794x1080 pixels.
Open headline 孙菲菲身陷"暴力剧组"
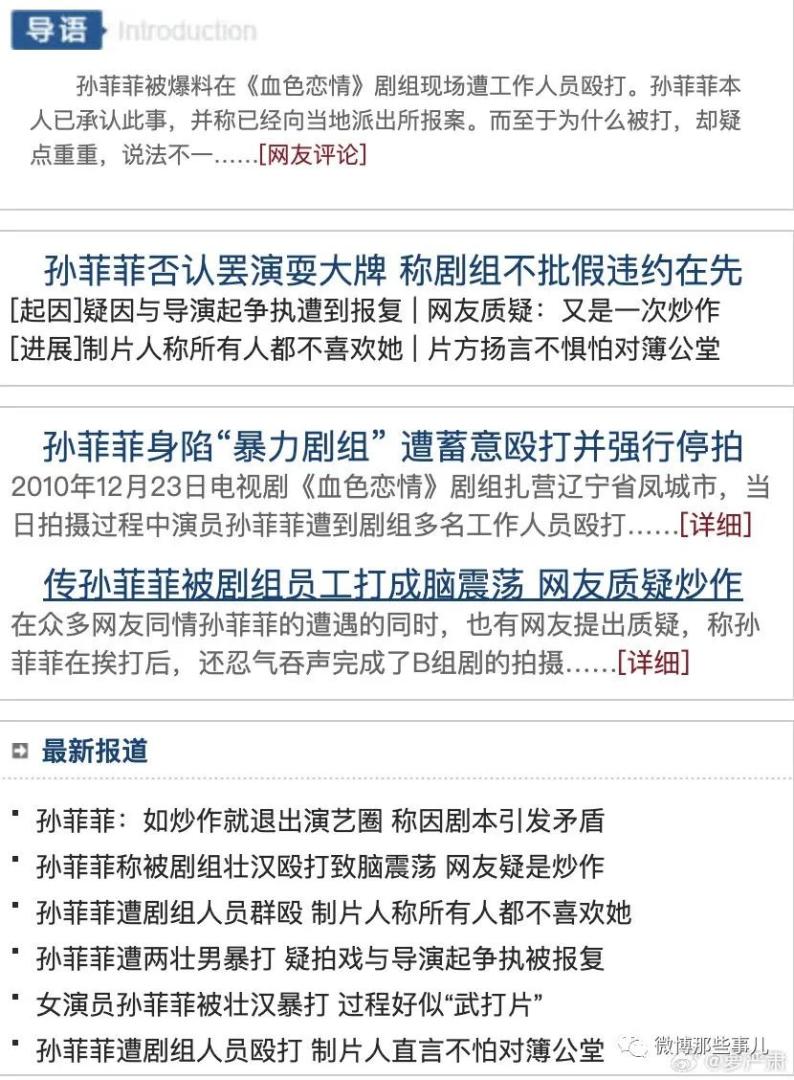point(393,446)
